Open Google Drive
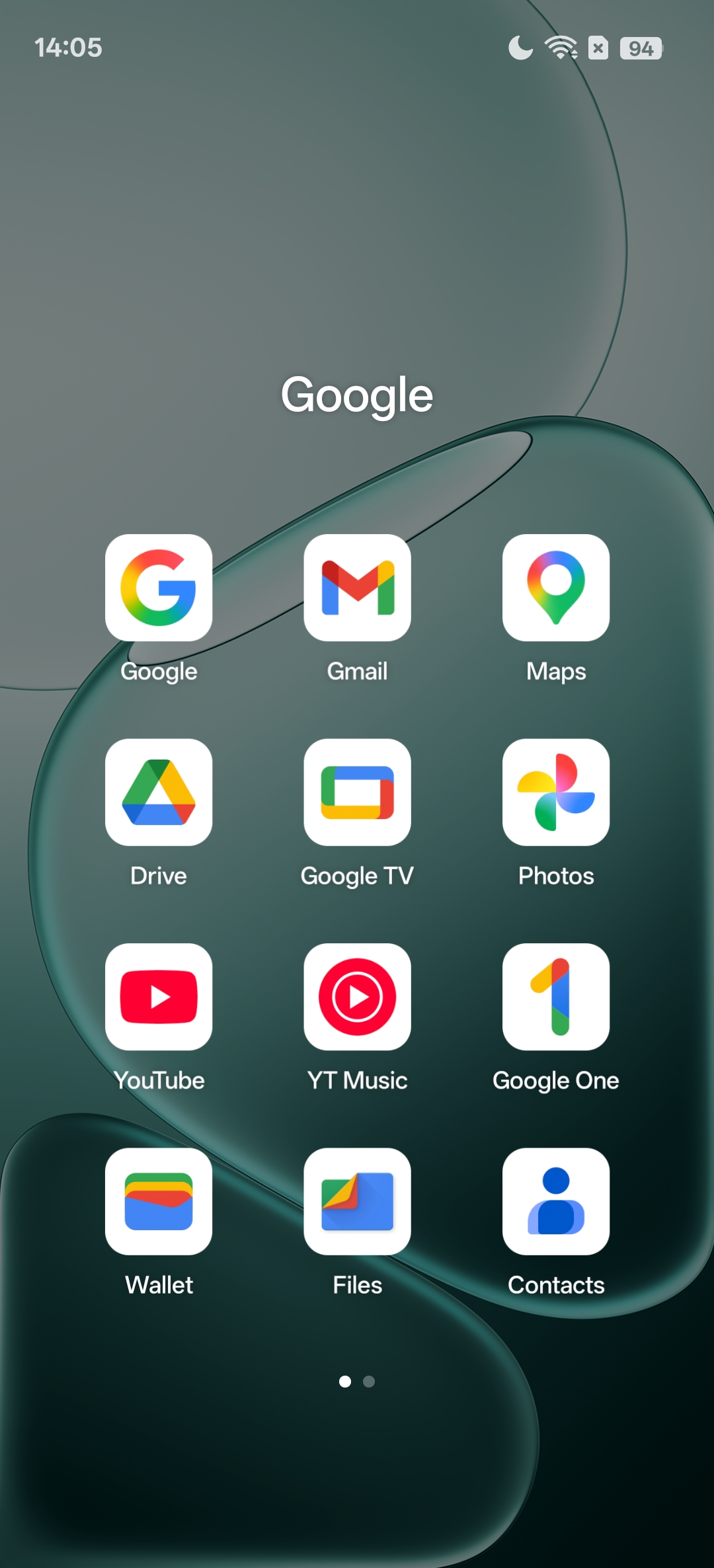Screen dimensions: 714x1568 (x=159, y=792)
